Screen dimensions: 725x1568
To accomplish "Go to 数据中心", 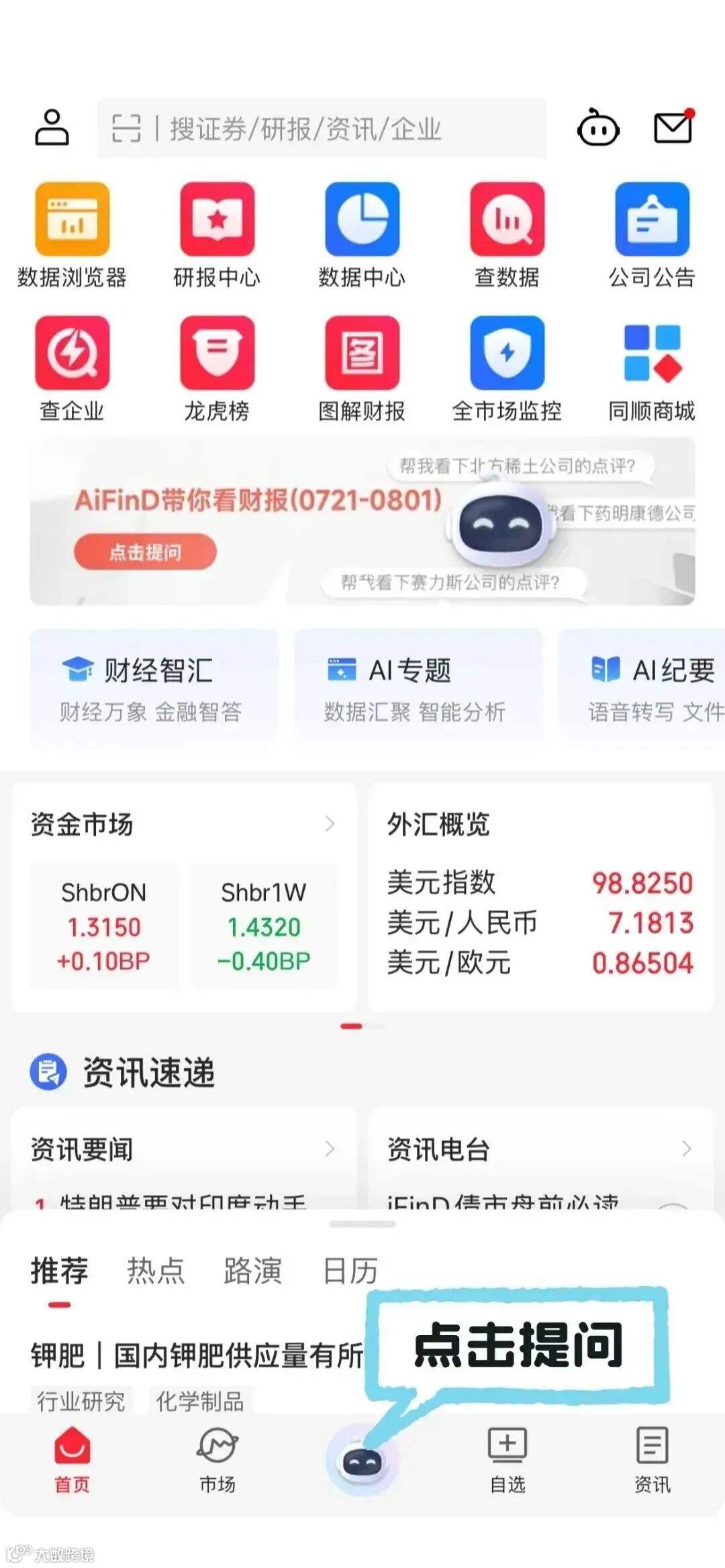I will pyautogui.click(x=362, y=235).
